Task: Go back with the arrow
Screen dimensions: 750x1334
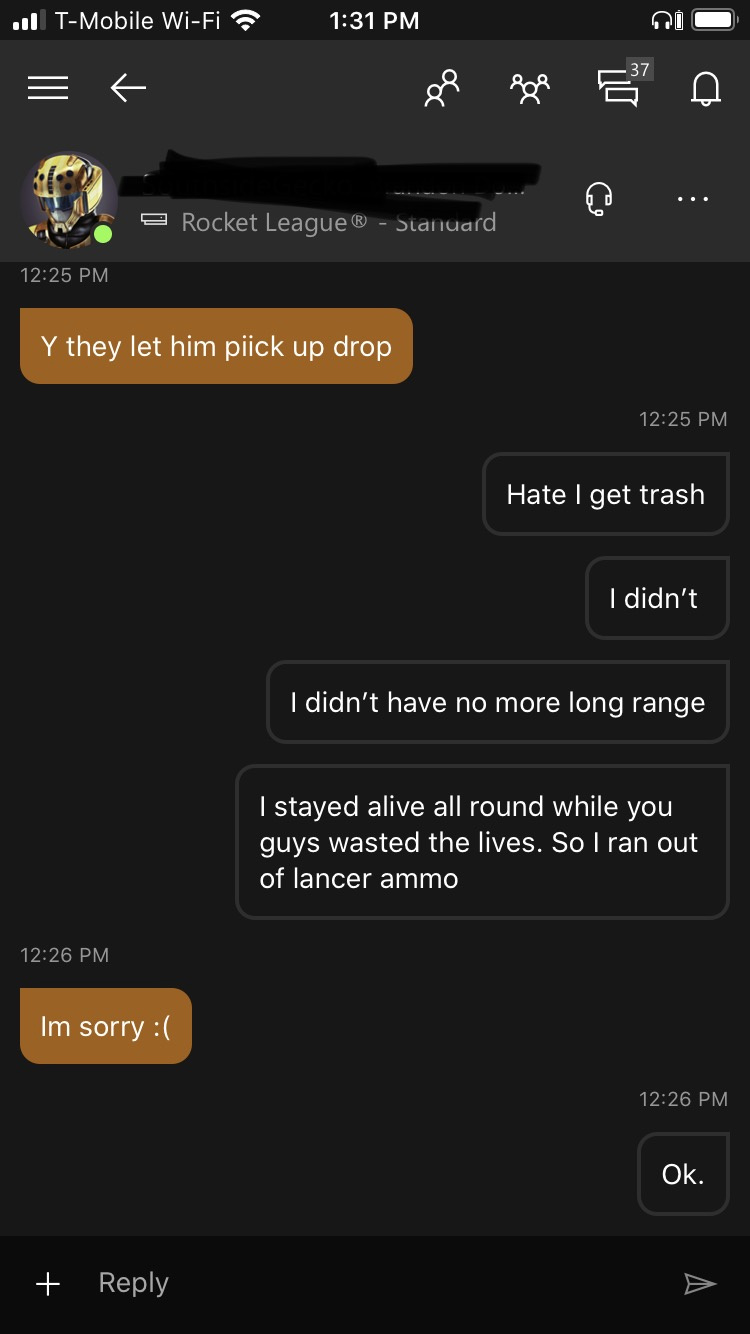Action: pyautogui.click(x=128, y=89)
